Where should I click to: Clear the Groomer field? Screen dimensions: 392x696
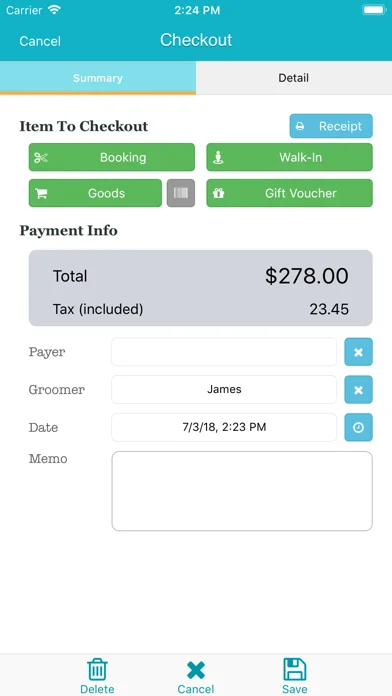pyautogui.click(x=359, y=389)
